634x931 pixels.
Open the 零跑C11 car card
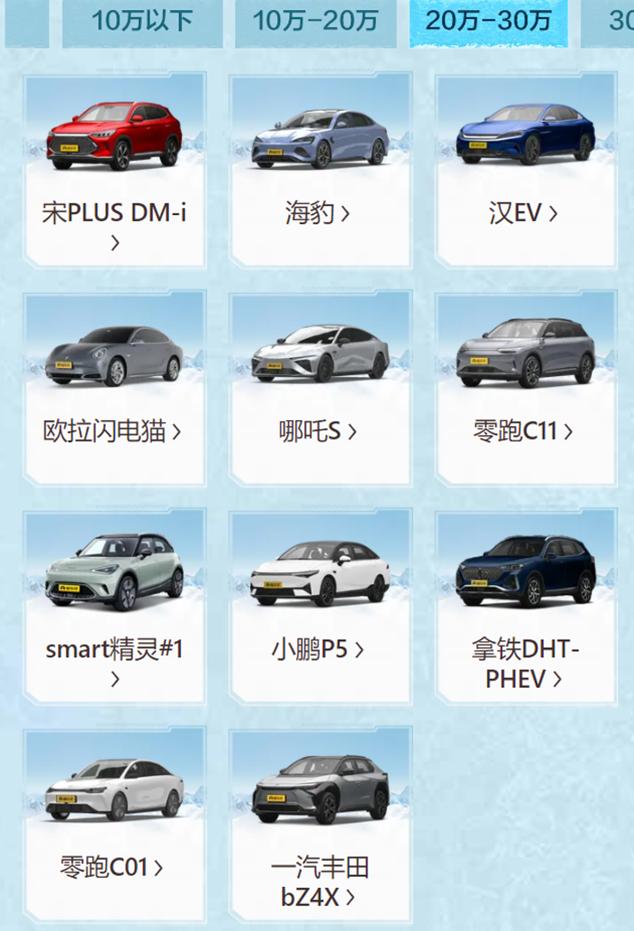point(525,388)
